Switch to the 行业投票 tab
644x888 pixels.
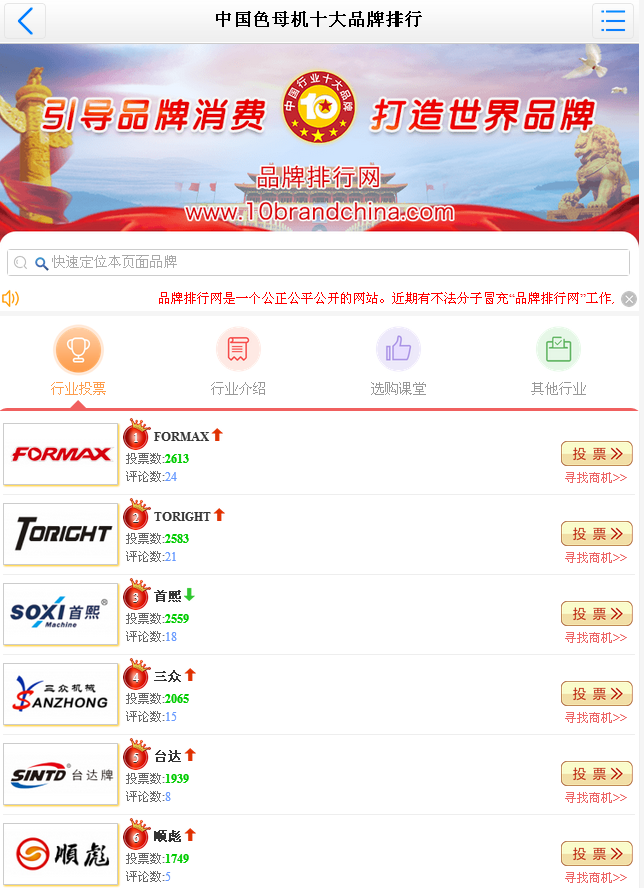[78, 362]
